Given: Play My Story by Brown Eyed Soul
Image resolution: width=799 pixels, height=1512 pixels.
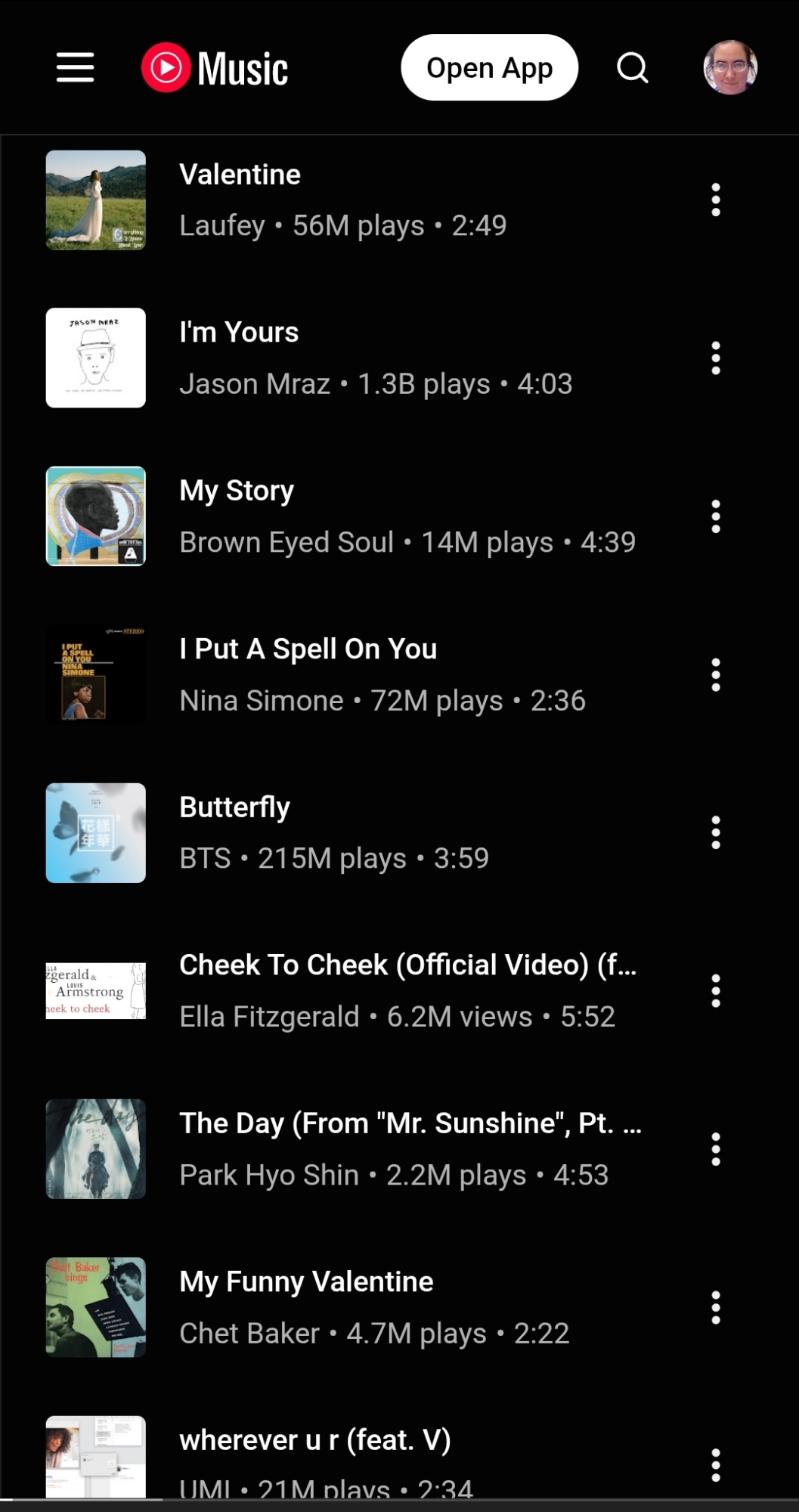Looking at the screenshot, I should (237, 491).
